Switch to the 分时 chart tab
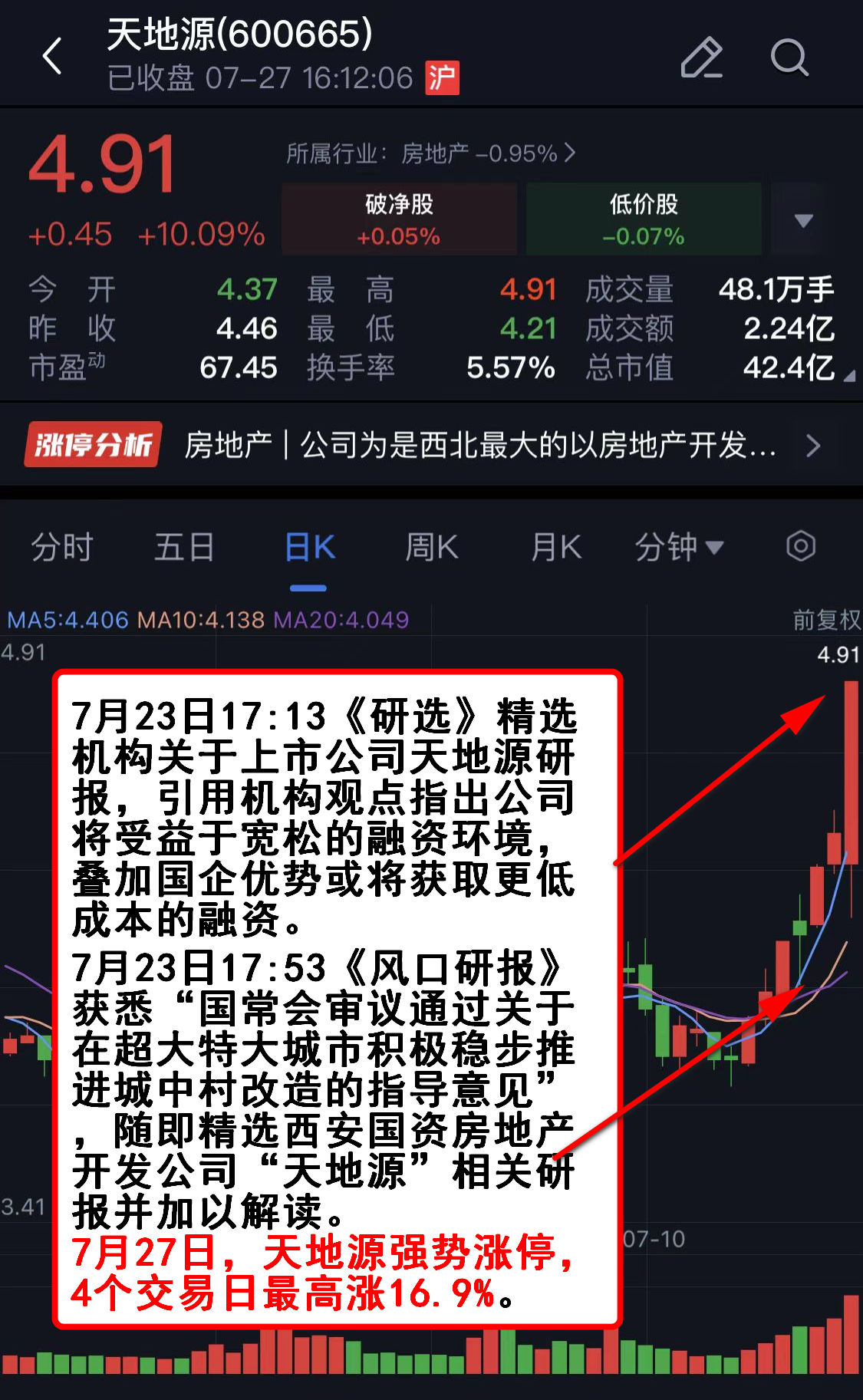 pos(62,548)
